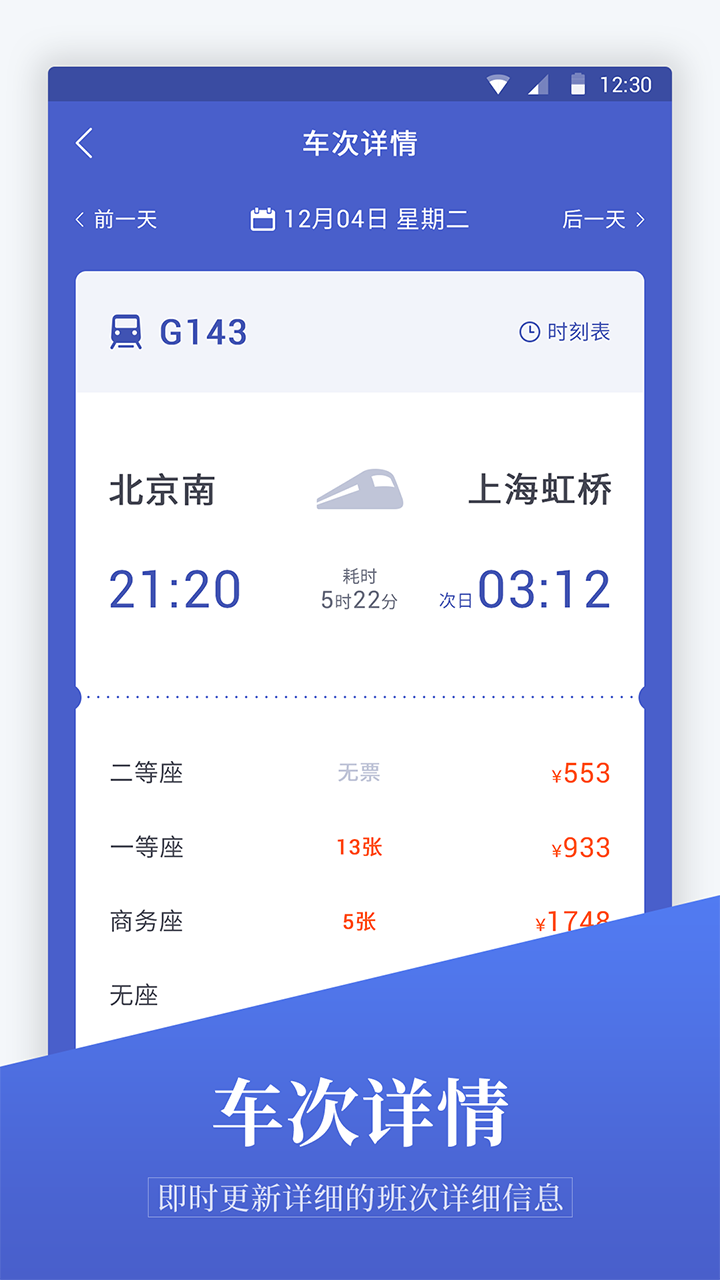The height and width of the screenshot is (1280, 720).
Task: Click the cellular signal icon in status bar
Action: point(537,86)
